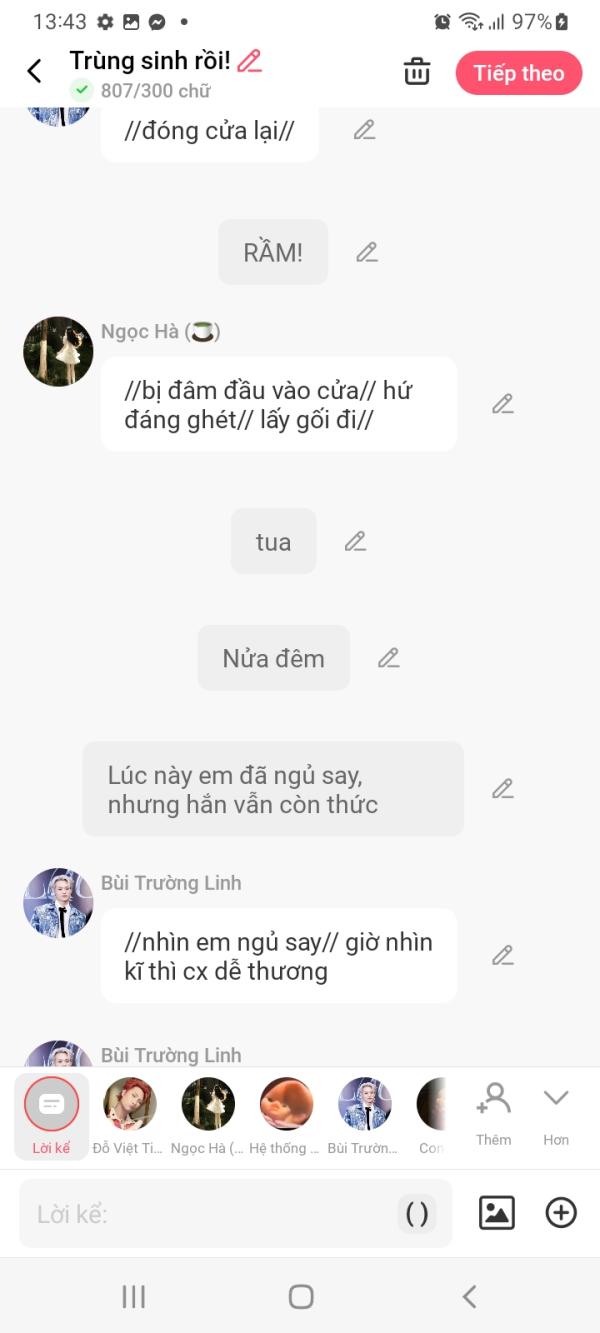The height and width of the screenshot is (1333, 600).
Task: Choose the Hệ thống character
Action: click(286, 1114)
